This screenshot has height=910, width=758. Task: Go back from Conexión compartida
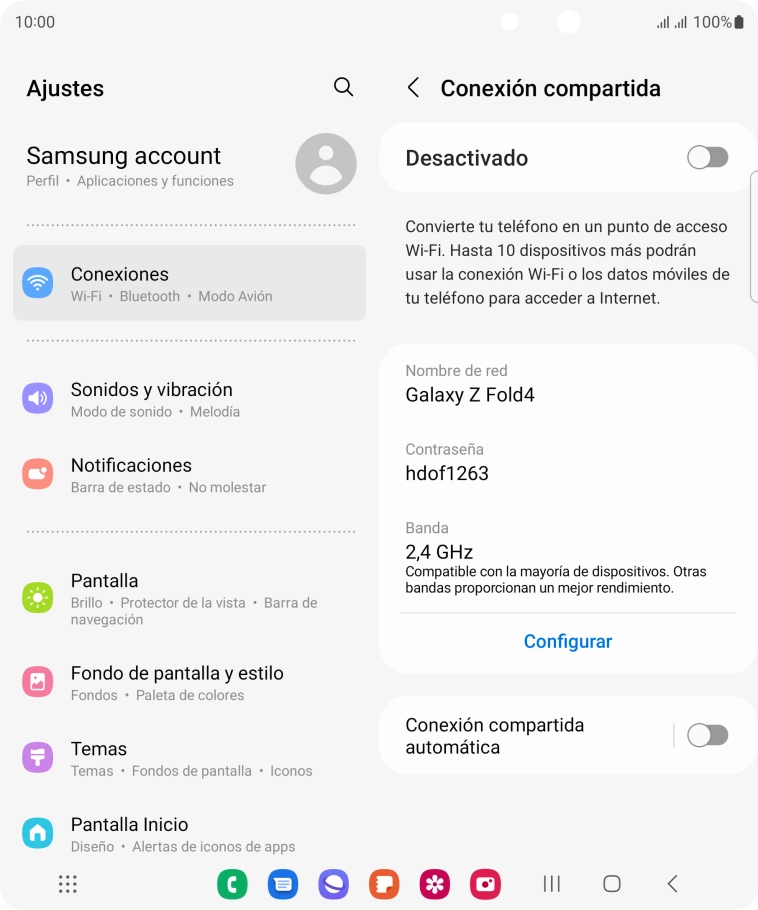(x=413, y=88)
